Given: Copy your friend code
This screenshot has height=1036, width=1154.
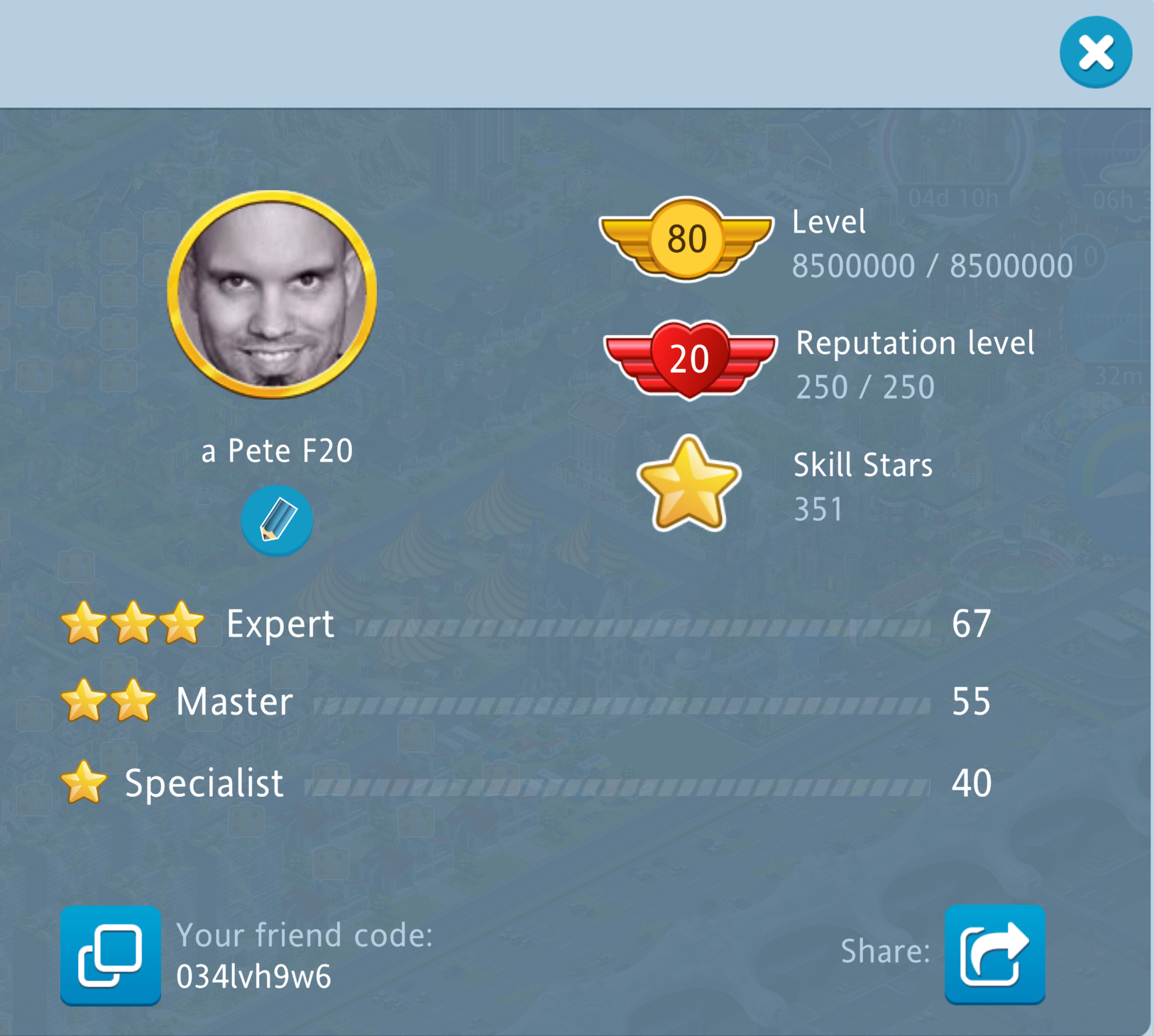Looking at the screenshot, I should click(x=110, y=955).
